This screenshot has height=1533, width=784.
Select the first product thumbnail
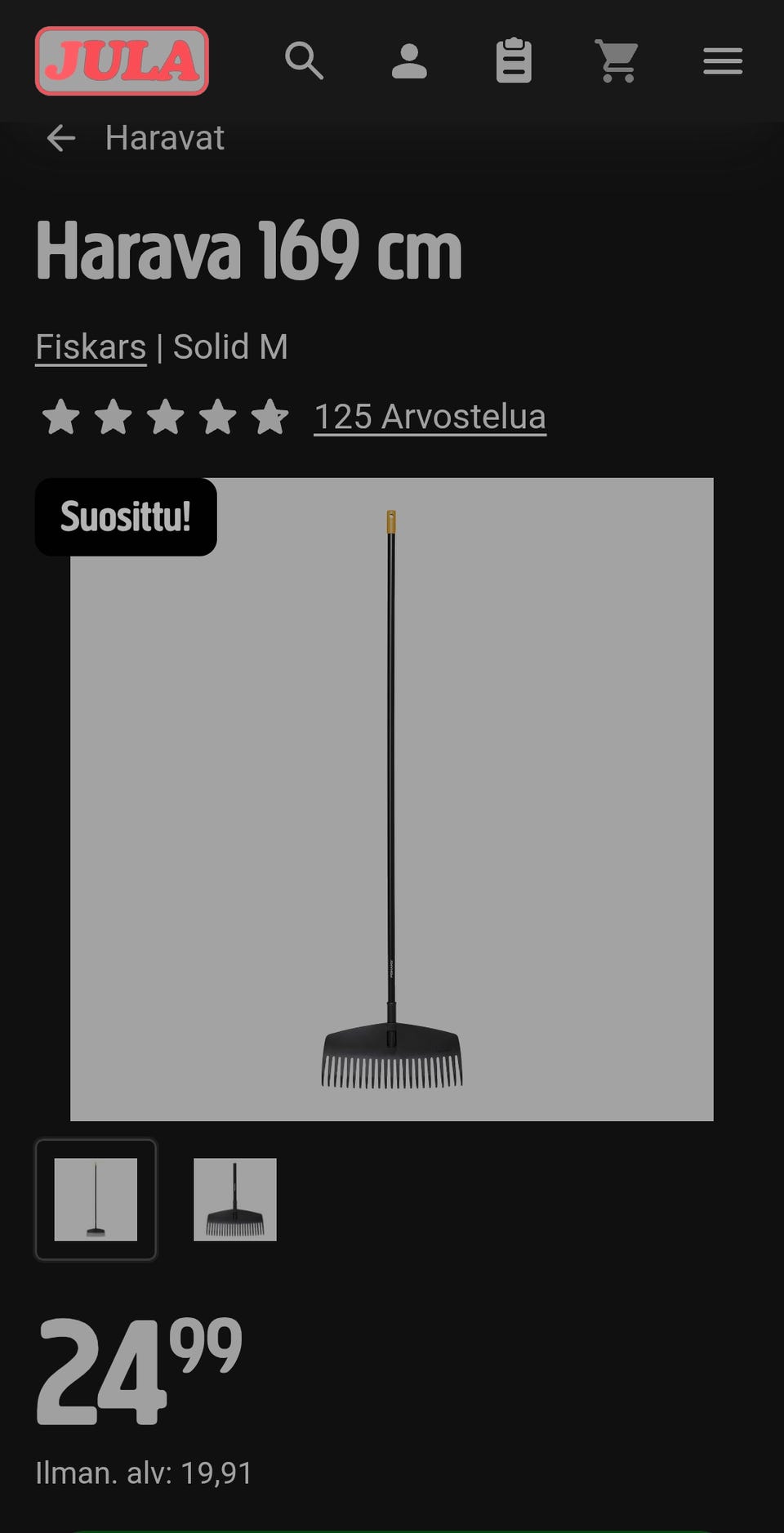[x=96, y=1199]
